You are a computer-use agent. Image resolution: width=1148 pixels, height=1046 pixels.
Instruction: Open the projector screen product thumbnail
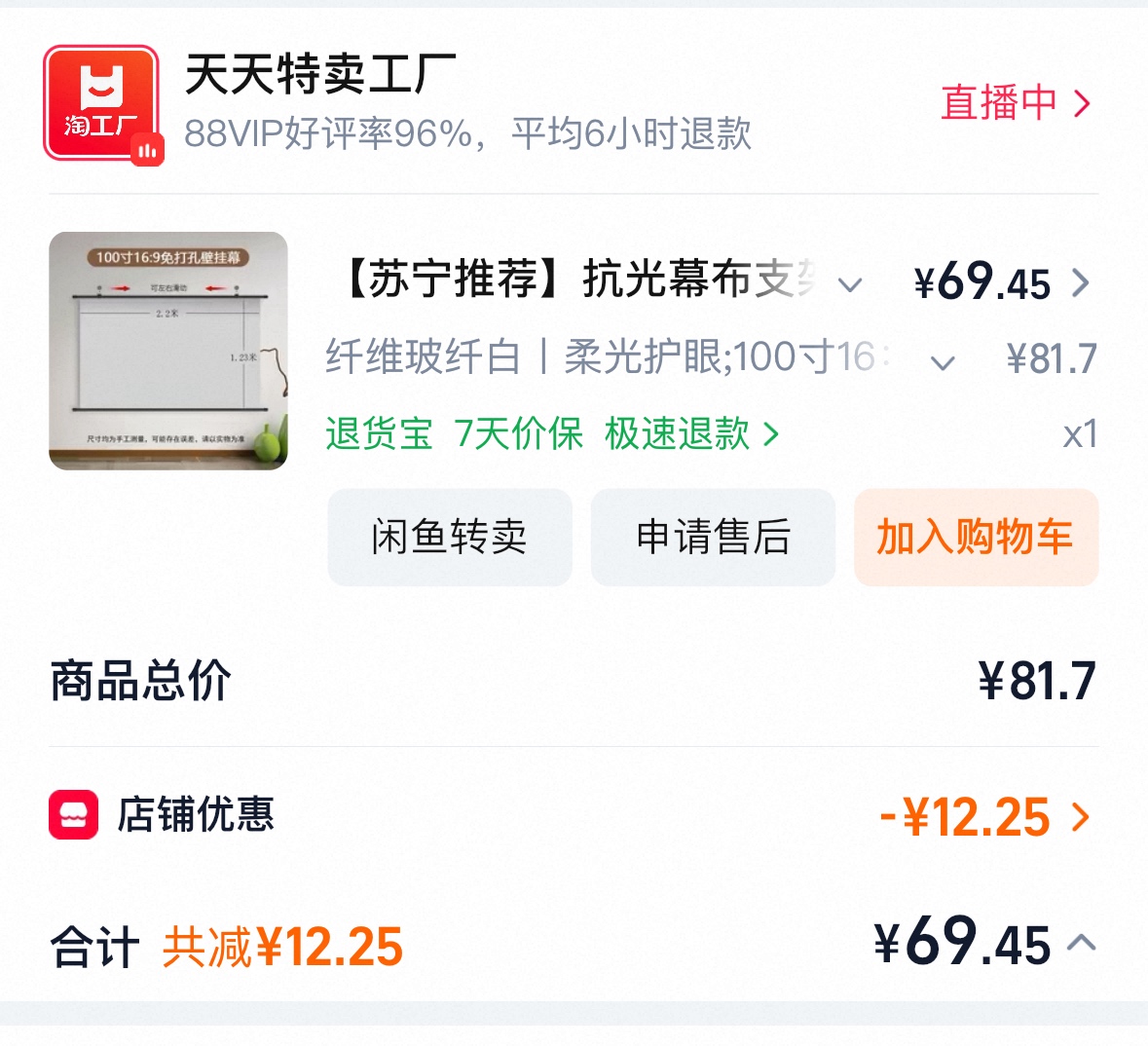coord(168,351)
